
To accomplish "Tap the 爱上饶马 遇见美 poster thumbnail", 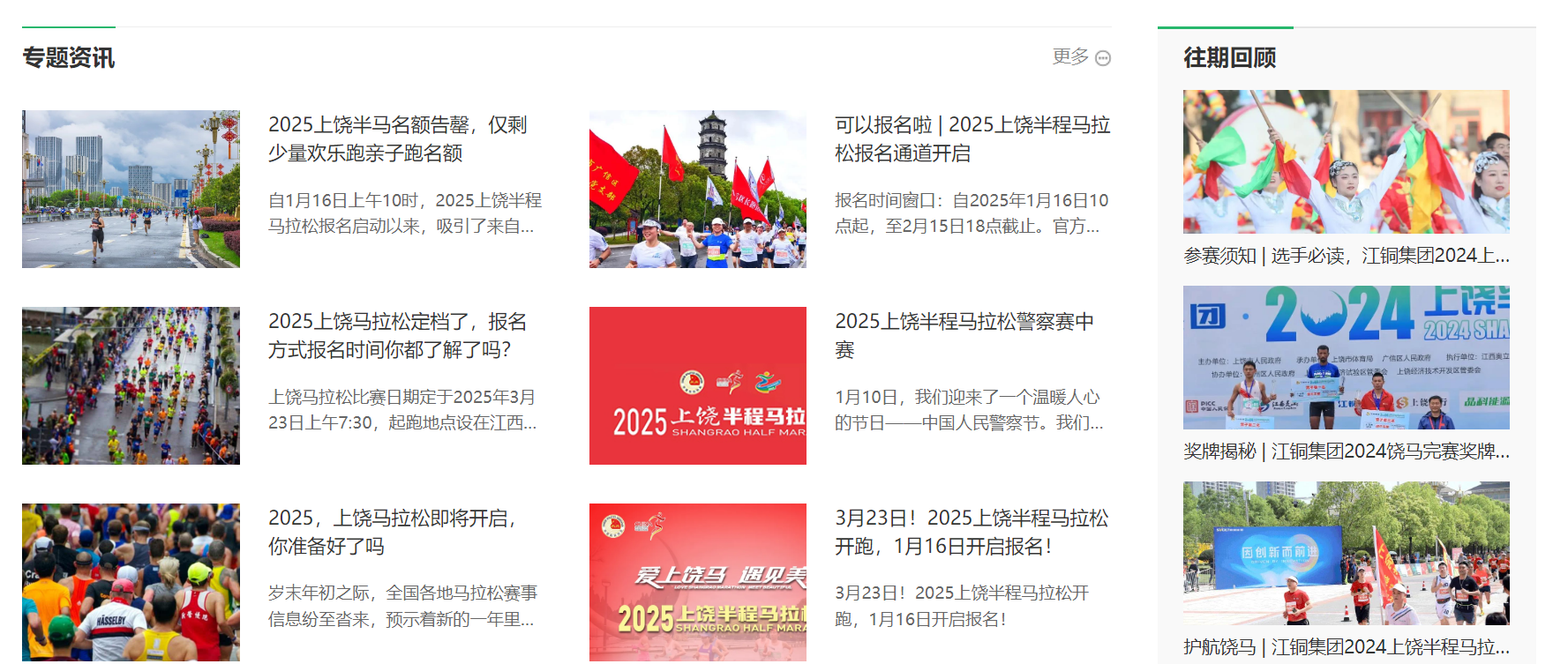I will click(x=697, y=582).
